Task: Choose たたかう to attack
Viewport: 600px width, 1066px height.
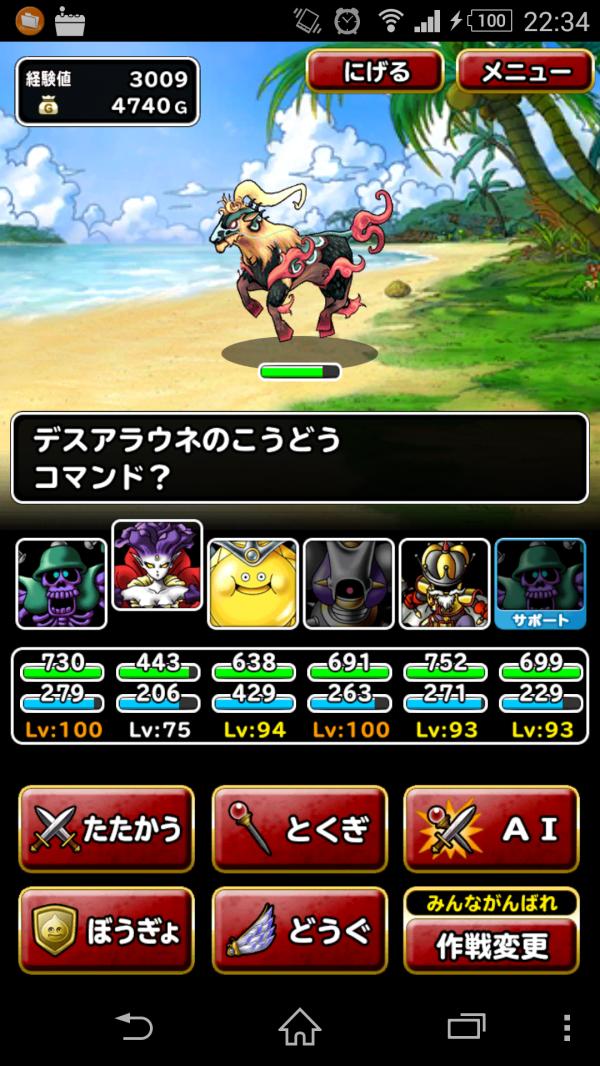Action: coord(106,828)
